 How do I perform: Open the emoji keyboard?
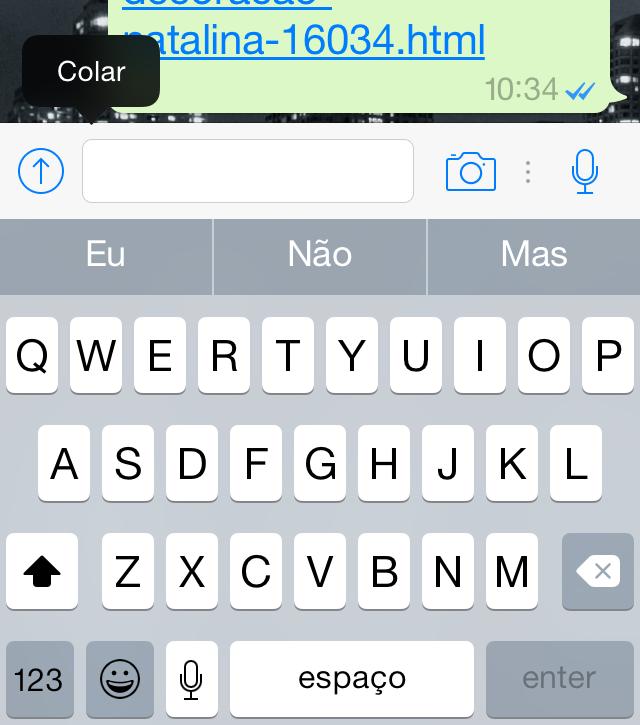click(120, 680)
